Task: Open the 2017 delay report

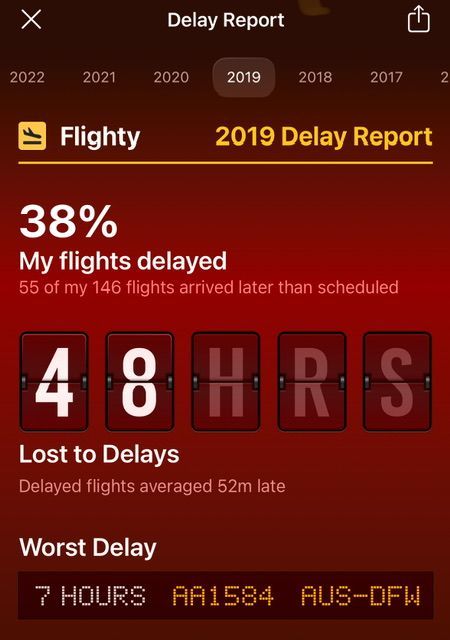Action: click(386, 77)
